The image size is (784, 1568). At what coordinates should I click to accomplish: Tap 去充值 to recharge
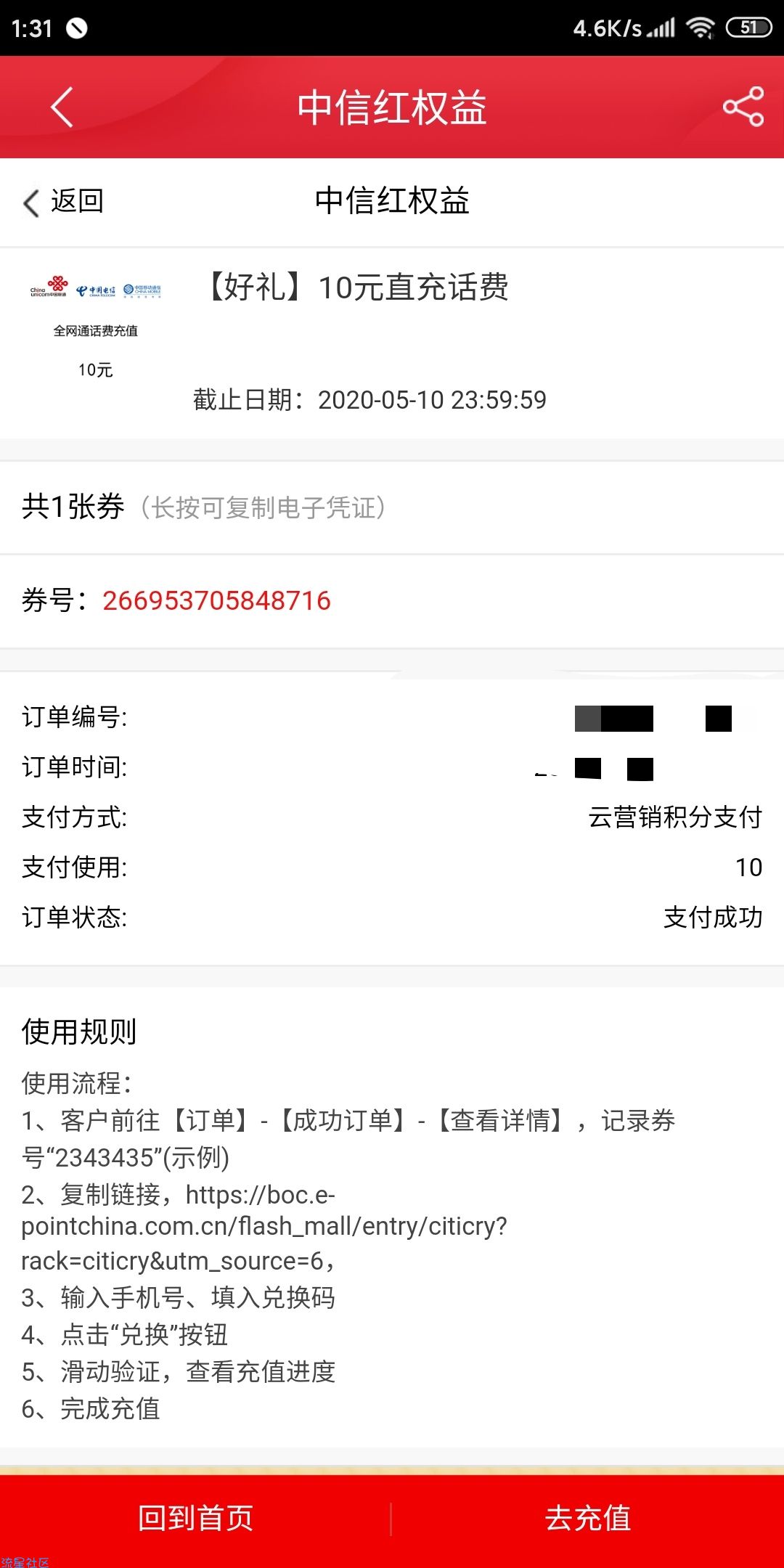click(x=588, y=1518)
